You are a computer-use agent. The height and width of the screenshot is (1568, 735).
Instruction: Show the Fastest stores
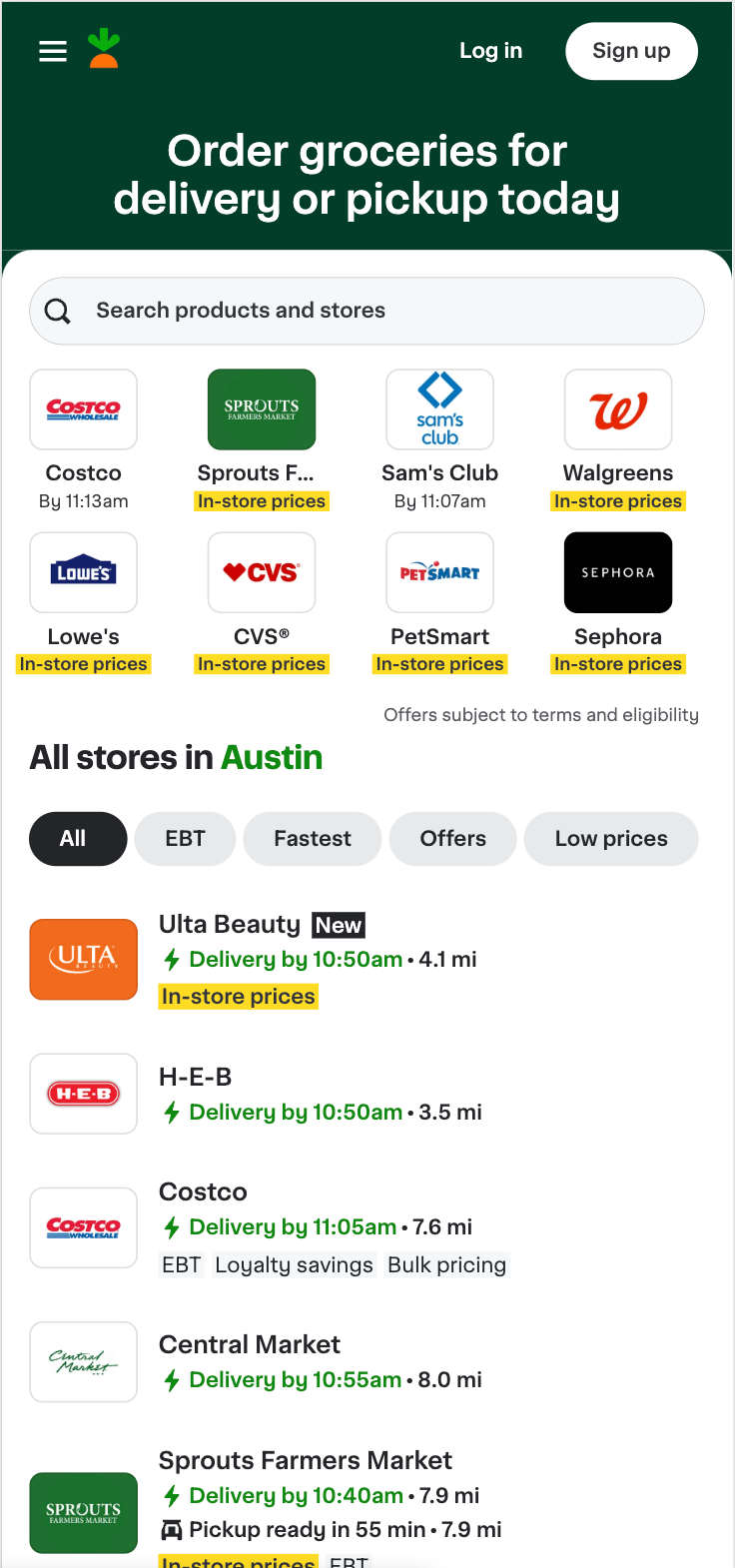(x=313, y=839)
